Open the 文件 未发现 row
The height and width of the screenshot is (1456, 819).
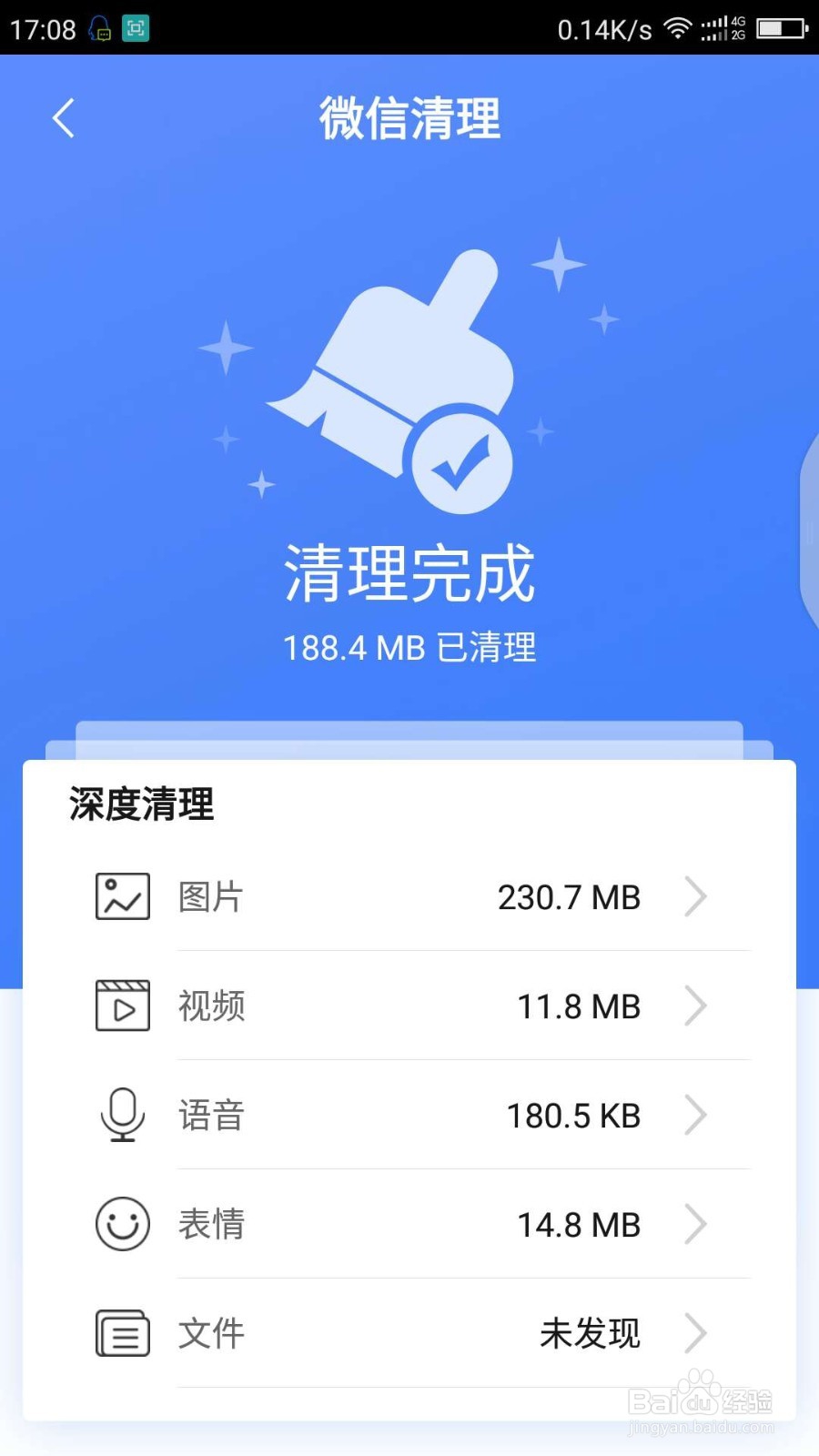click(x=696, y=1334)
